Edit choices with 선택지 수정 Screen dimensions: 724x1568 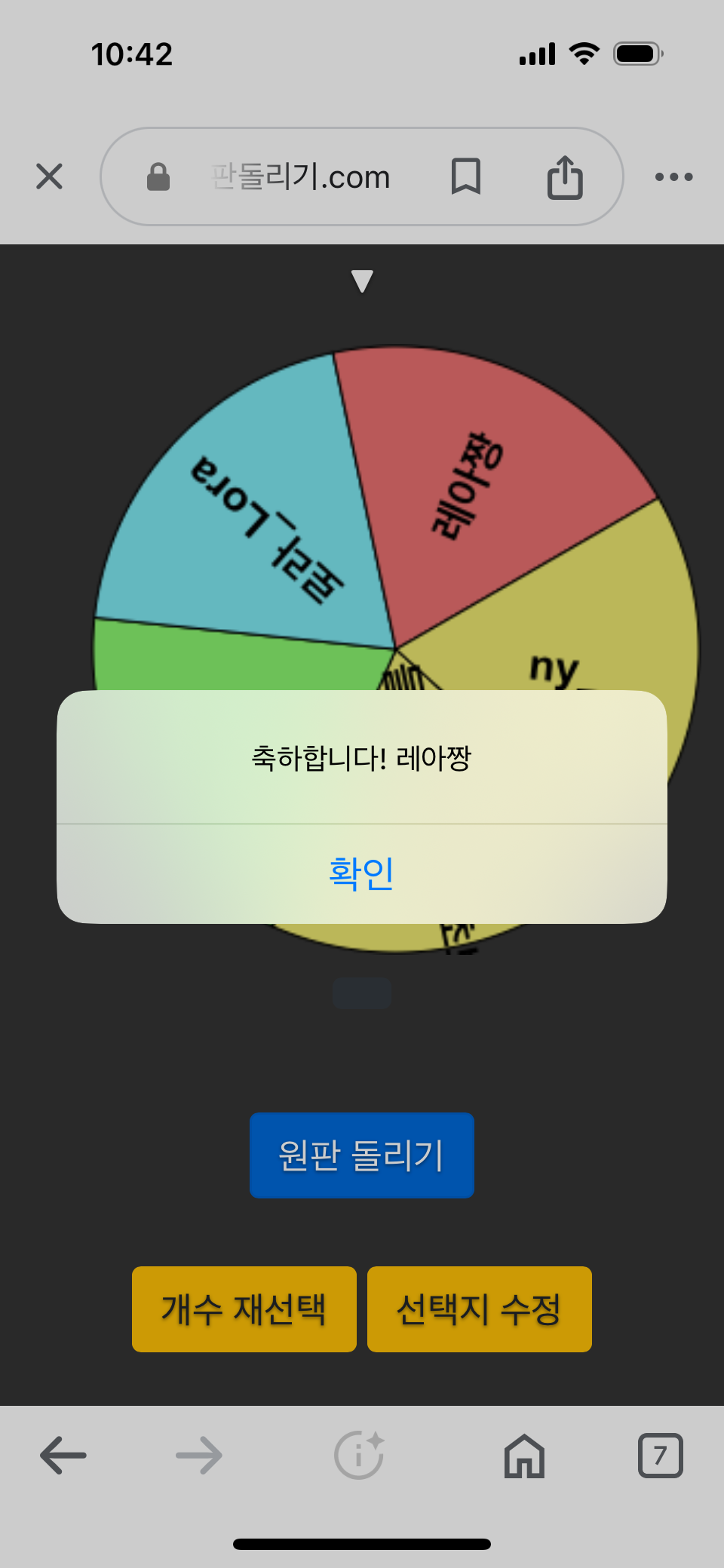click(479, 1309)
